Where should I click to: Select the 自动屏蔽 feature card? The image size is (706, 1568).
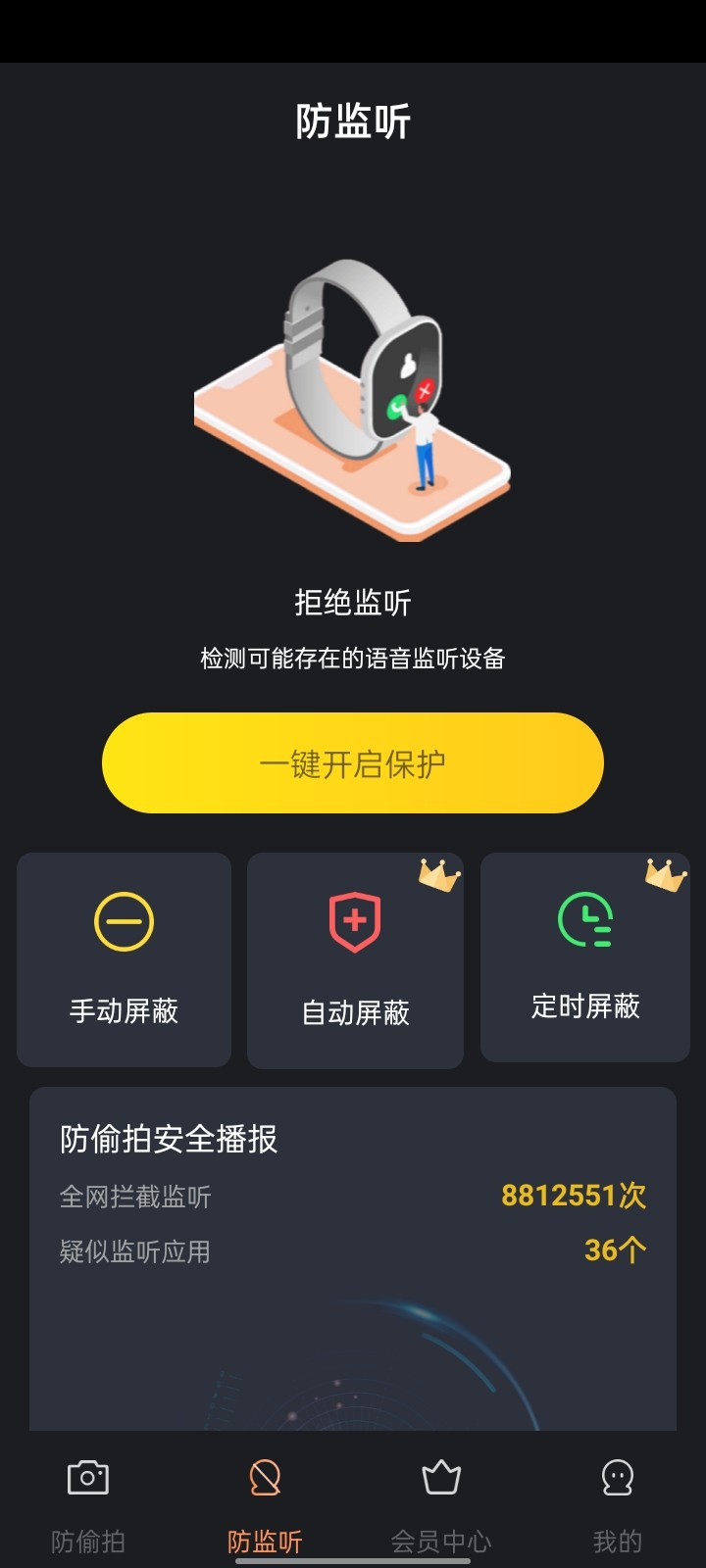(x=355, y=958)
